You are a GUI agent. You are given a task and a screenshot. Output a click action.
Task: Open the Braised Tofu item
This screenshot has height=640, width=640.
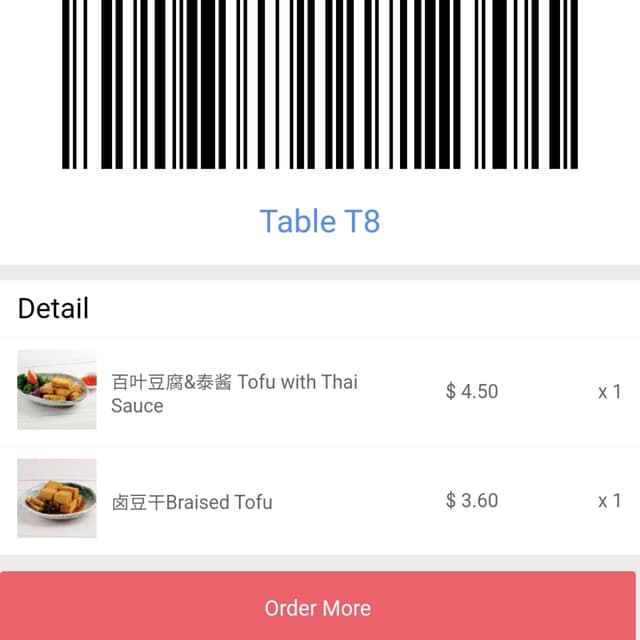191,501
